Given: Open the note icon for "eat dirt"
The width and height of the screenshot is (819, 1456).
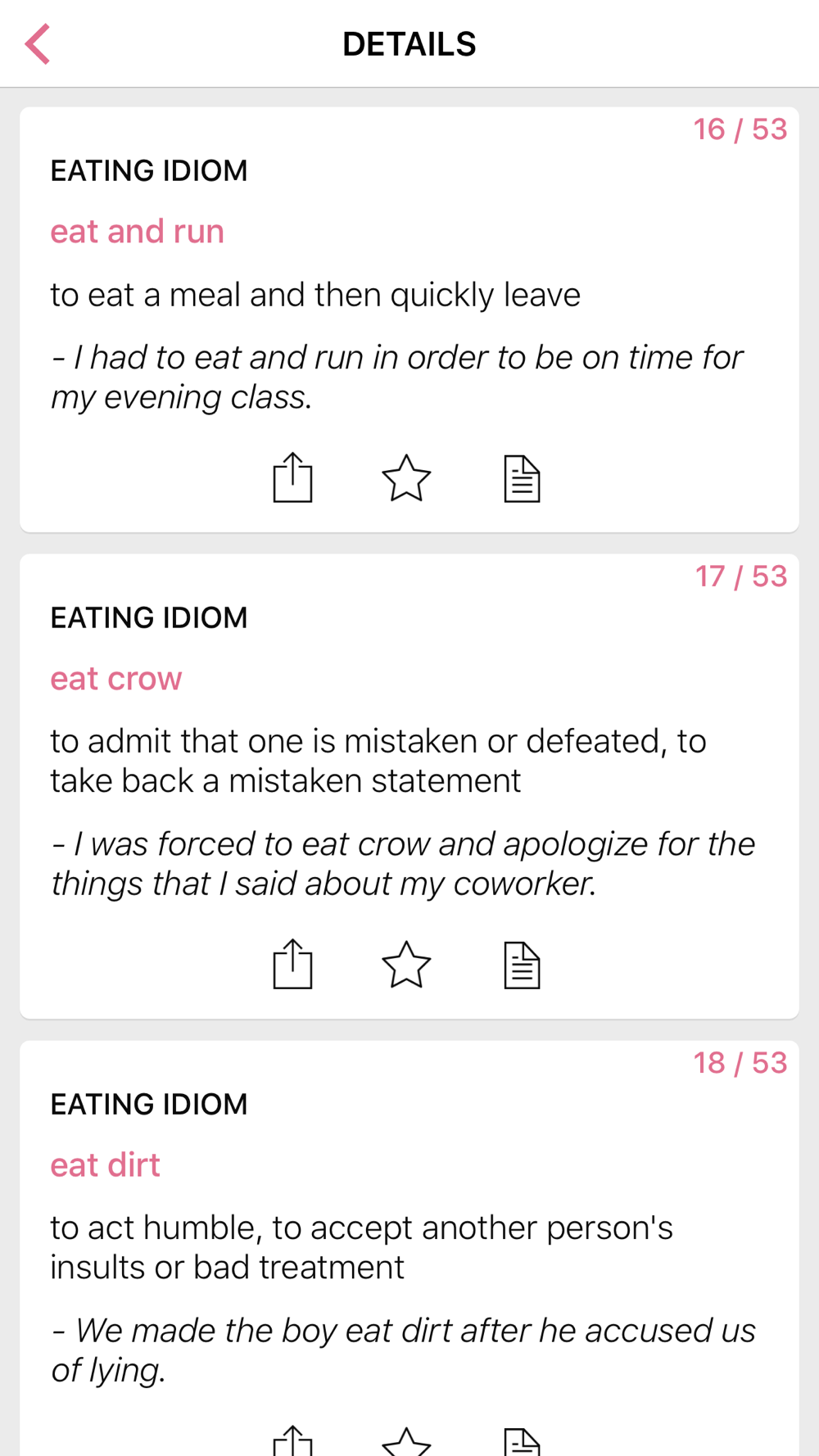Looking at the screenshot, I should [x=522, y=1443].
